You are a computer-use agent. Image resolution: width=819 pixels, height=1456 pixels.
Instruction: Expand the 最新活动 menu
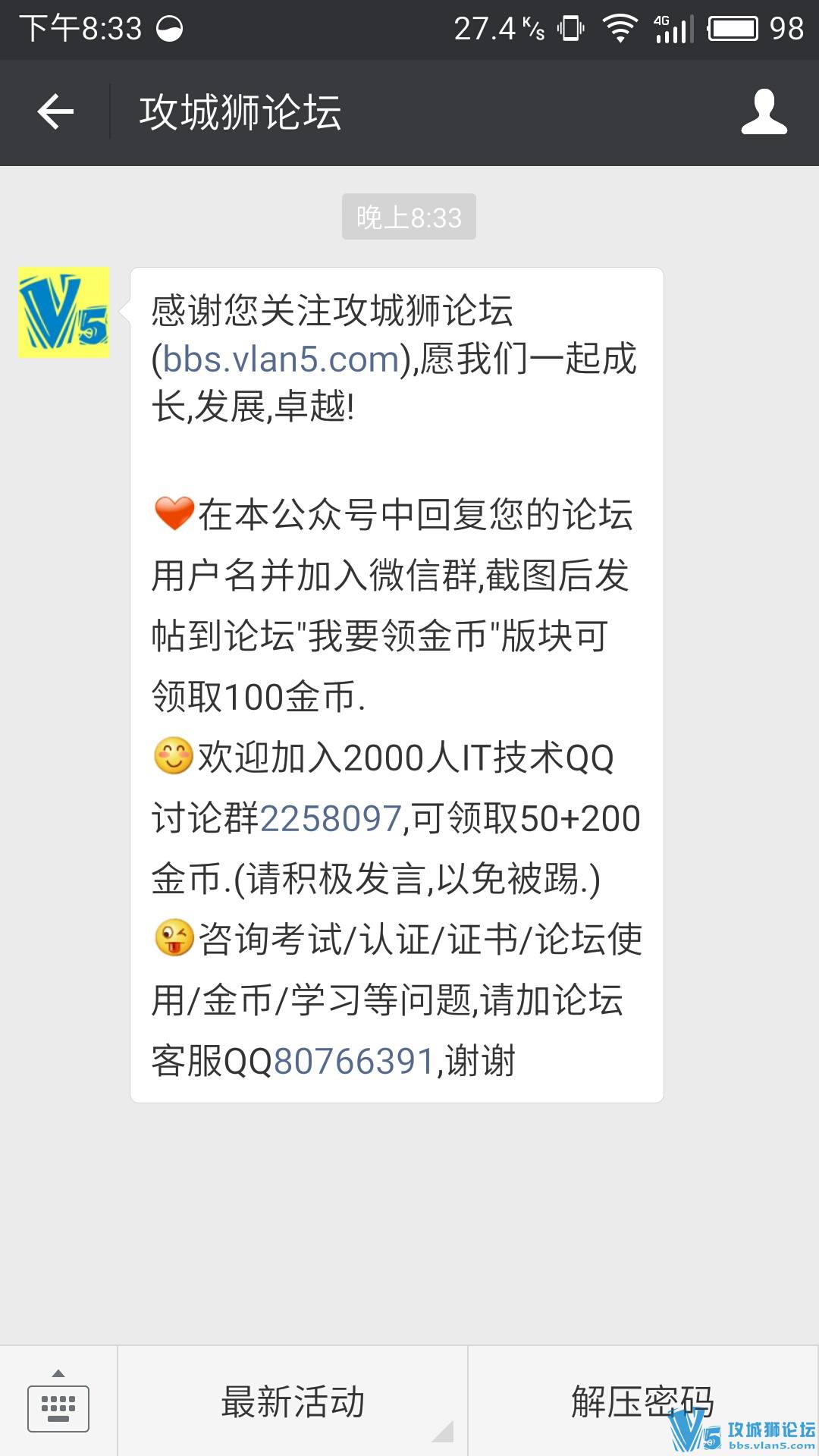point(293,1402)
